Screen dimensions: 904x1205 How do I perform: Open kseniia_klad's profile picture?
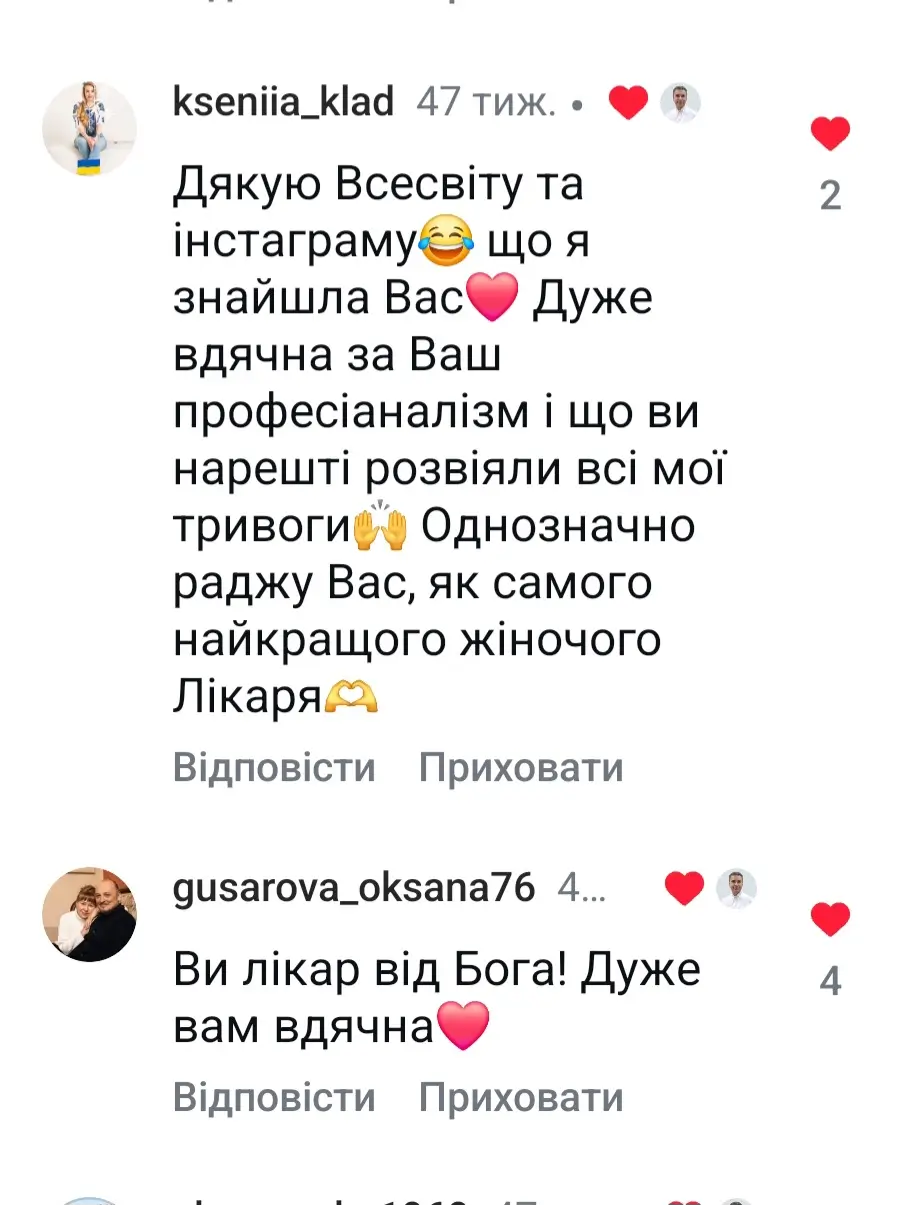[88, 129]
